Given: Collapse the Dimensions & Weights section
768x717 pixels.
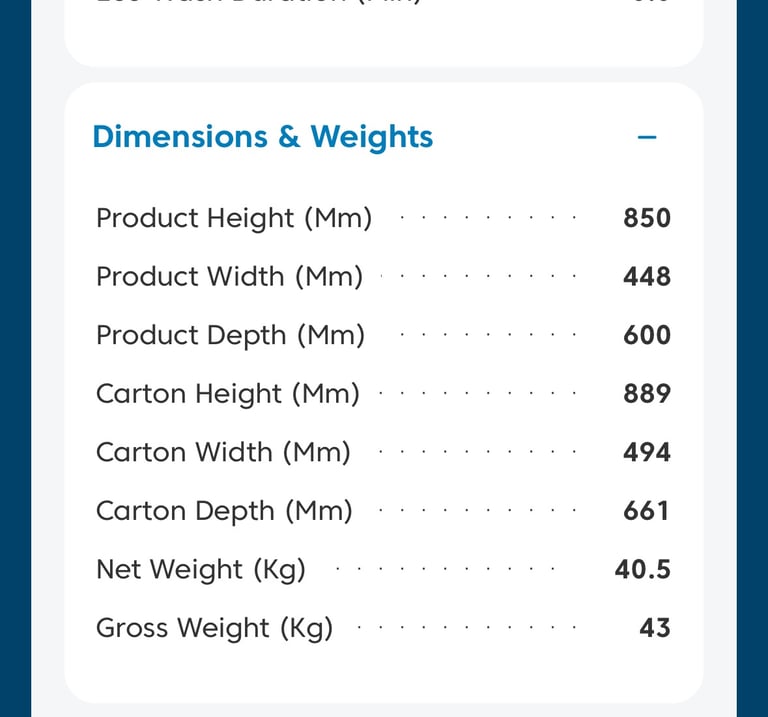Looking at the screenshot, I should [x=647, y=137].
